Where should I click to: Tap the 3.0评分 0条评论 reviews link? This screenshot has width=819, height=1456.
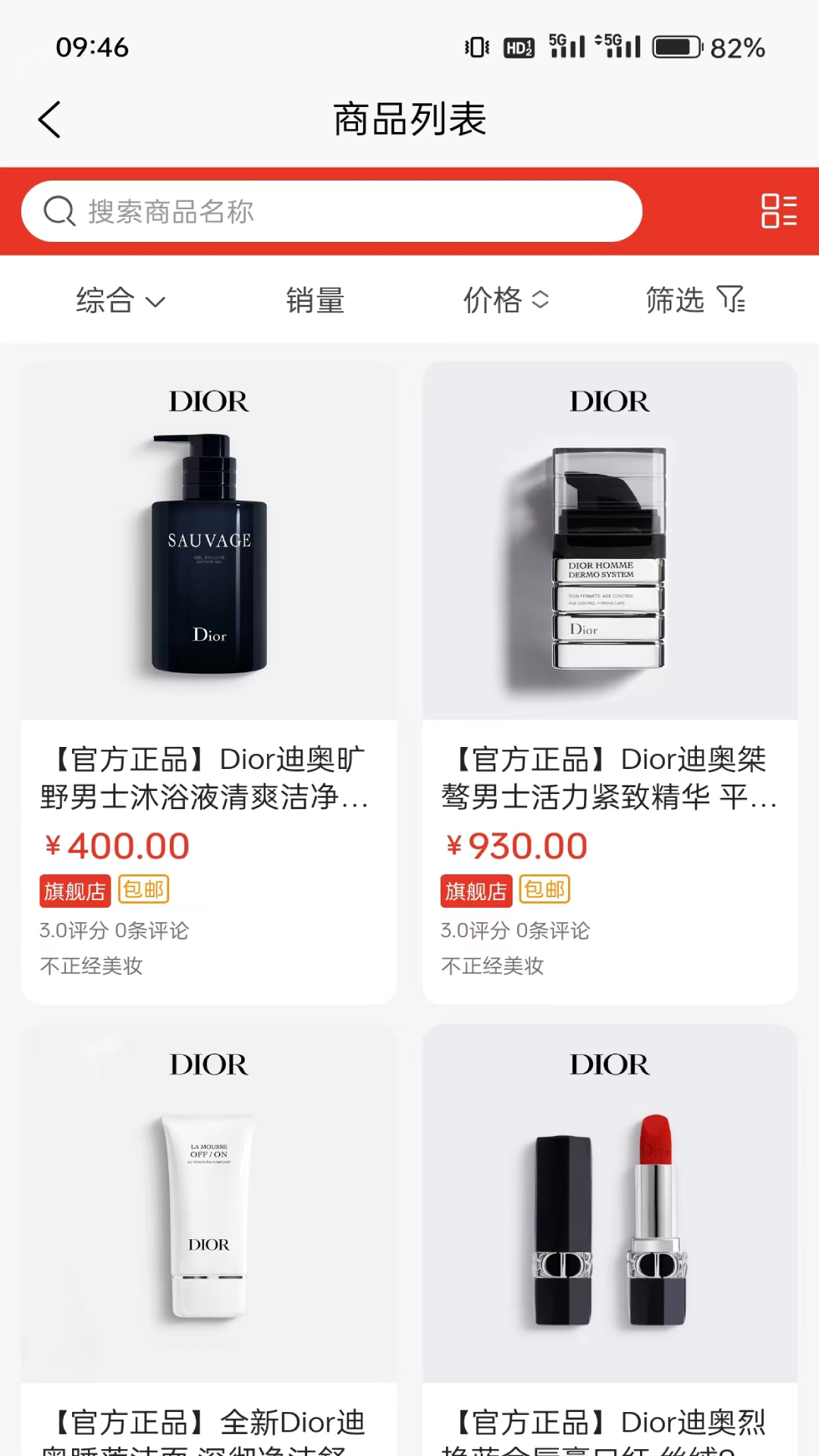[x=115, y=930]
